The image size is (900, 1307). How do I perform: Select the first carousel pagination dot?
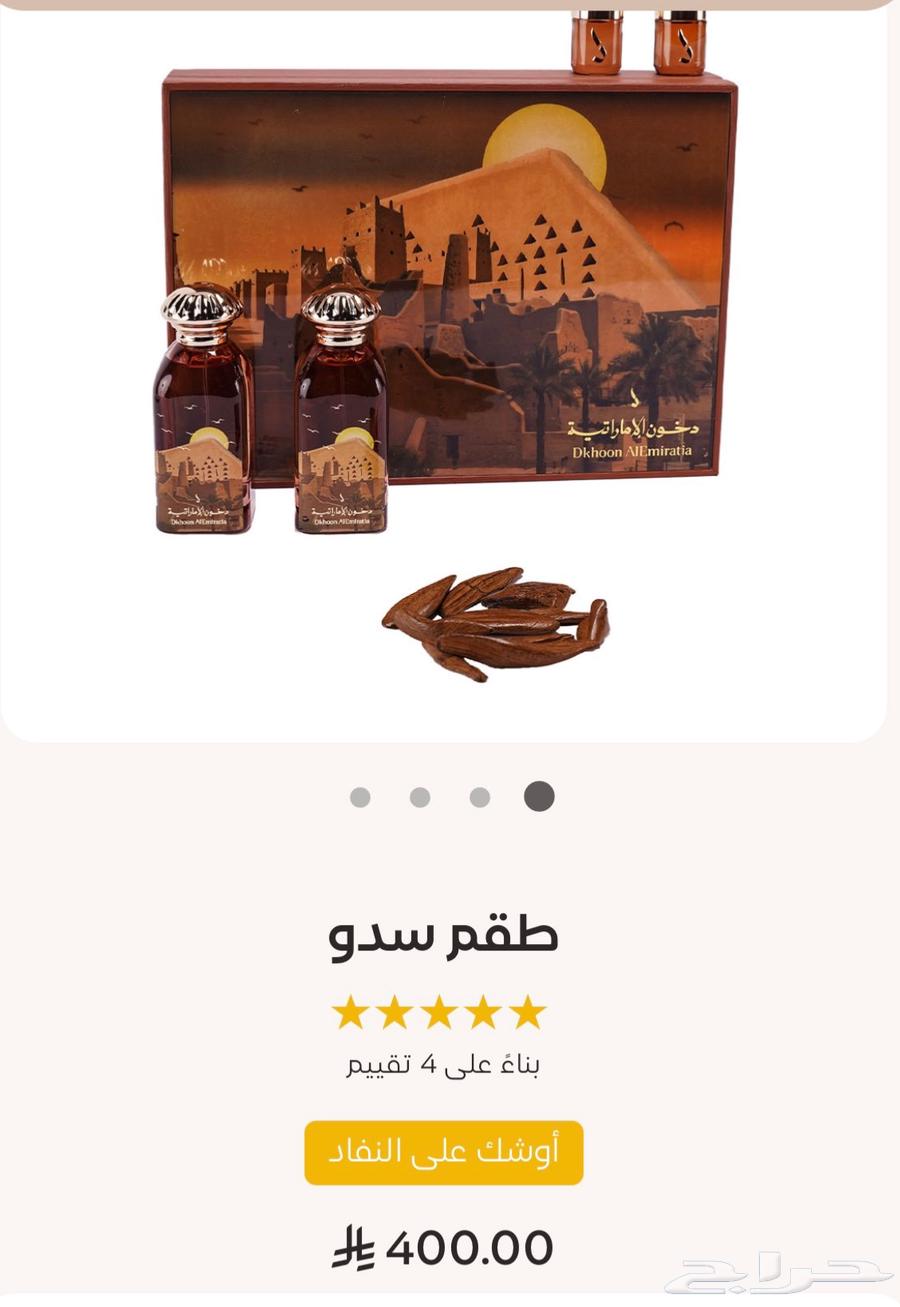tap(361, 797)
